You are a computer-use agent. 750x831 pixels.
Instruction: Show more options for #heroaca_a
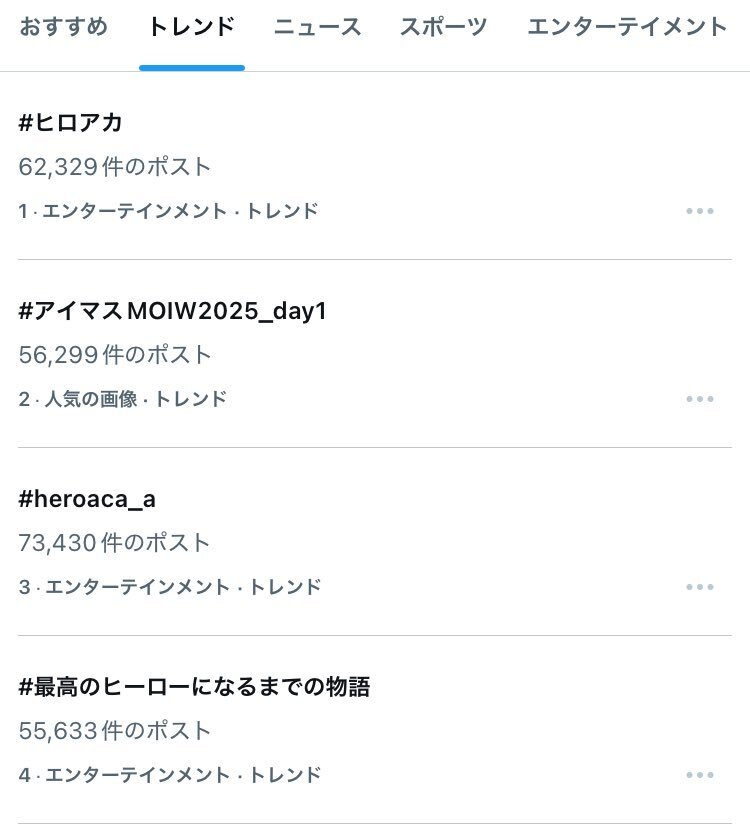[700, 587]
